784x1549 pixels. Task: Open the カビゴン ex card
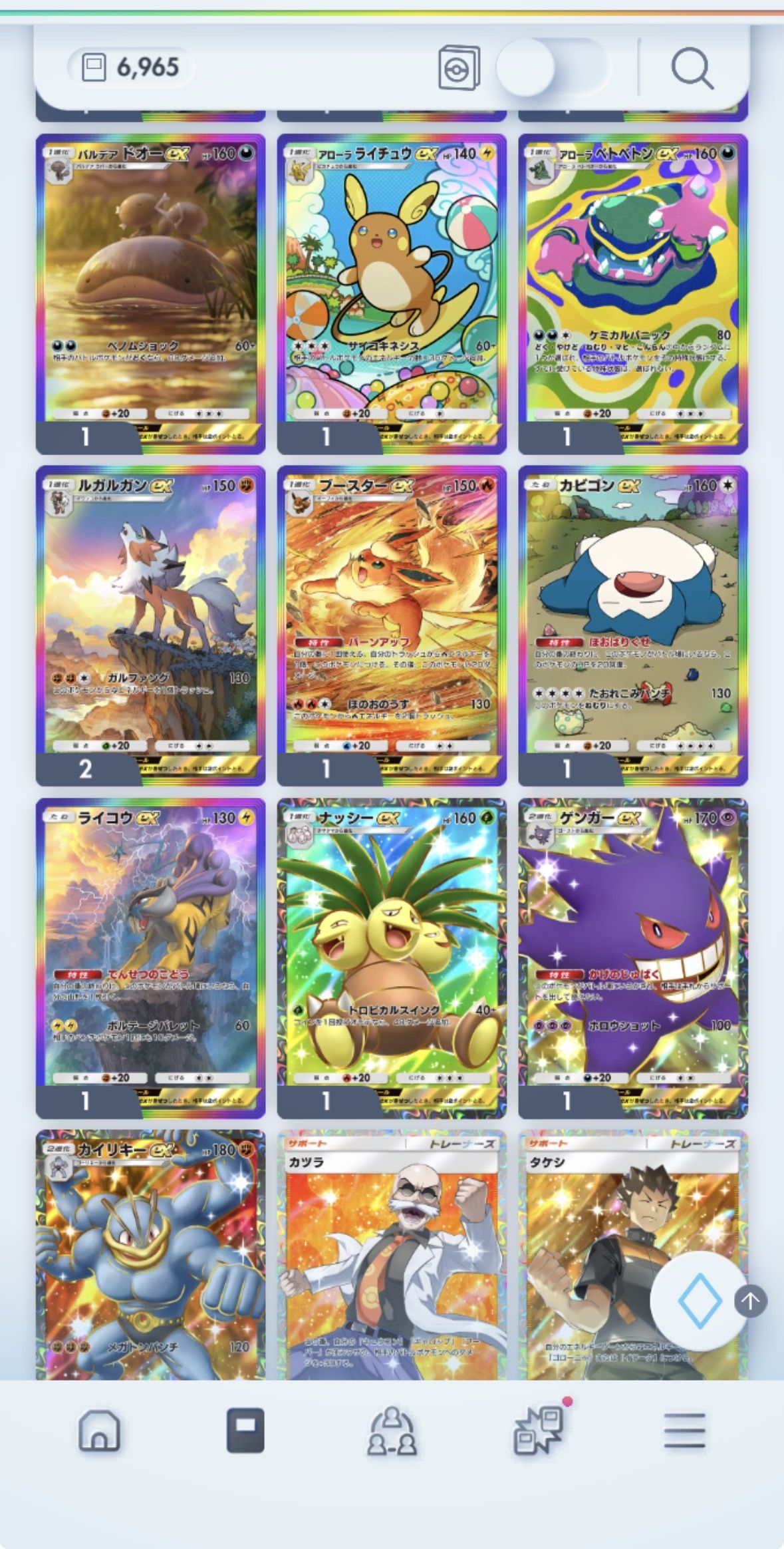click(x=632, y=624)
